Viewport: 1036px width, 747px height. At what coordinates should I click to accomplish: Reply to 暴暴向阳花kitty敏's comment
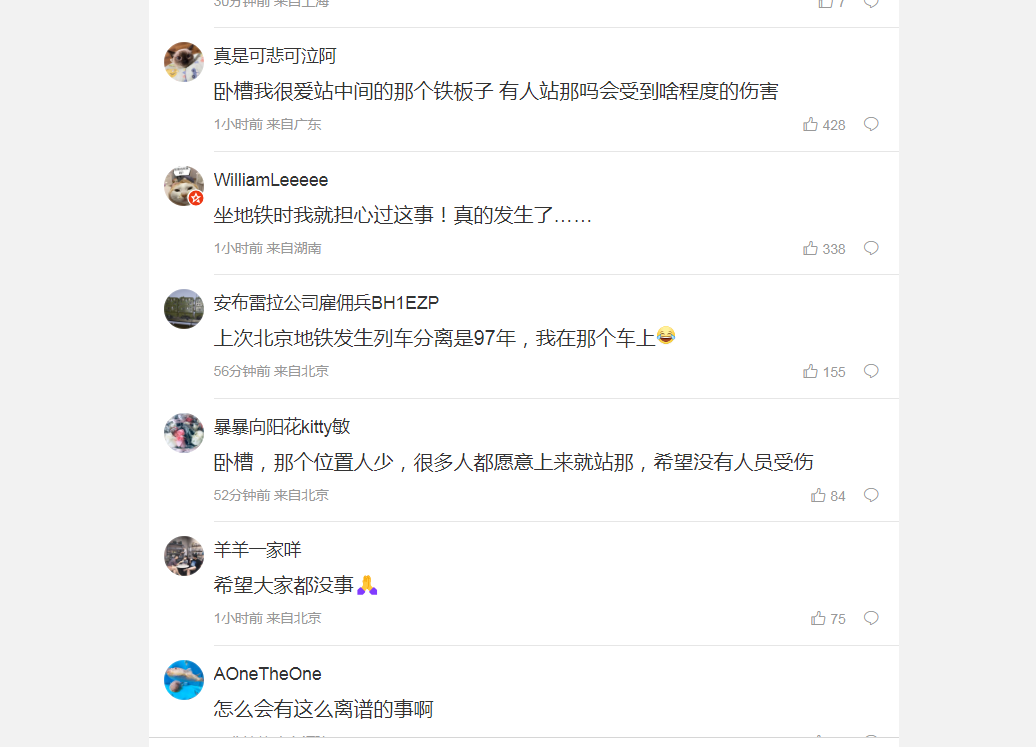[871, 495]
